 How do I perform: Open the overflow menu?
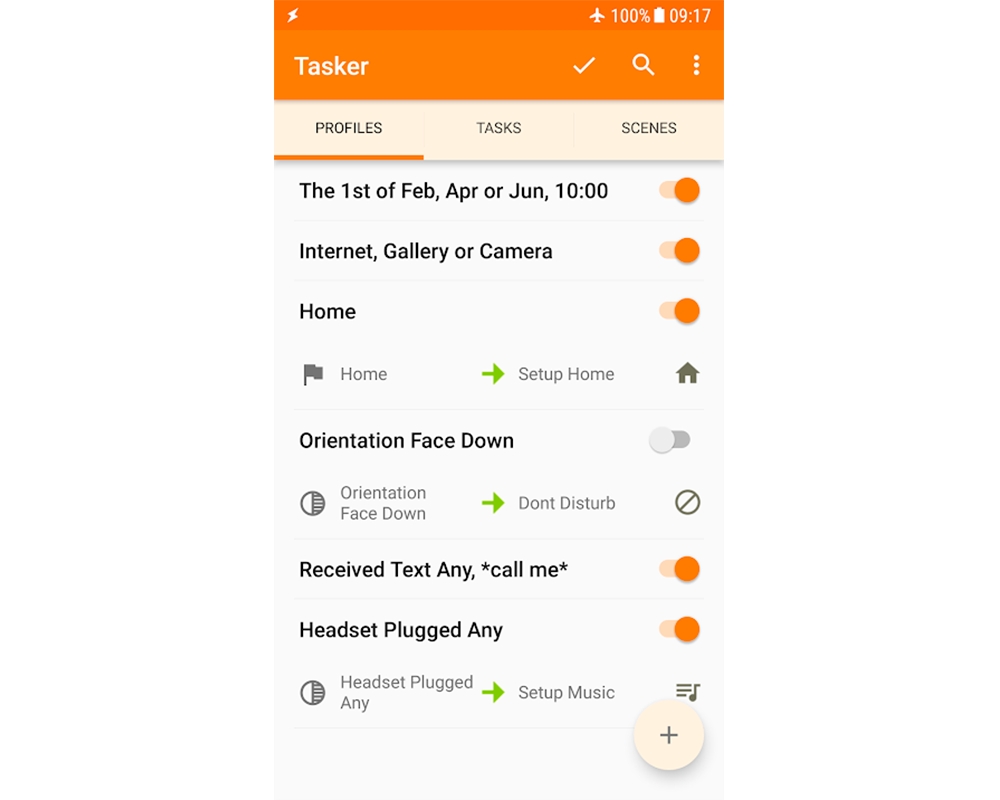click(x=696, y=66)
